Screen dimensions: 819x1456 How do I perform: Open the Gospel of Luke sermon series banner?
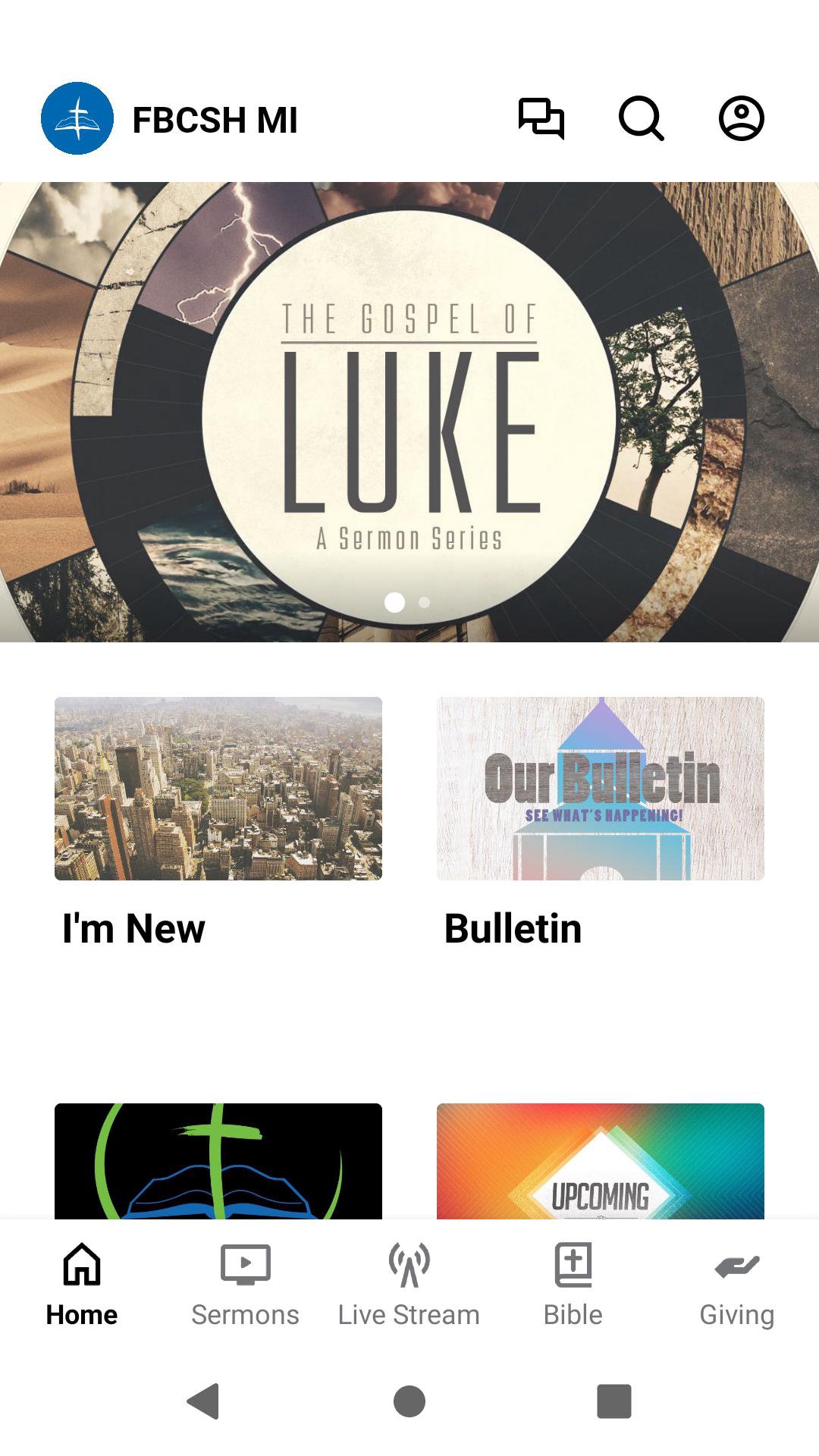[x=409, y=412]
